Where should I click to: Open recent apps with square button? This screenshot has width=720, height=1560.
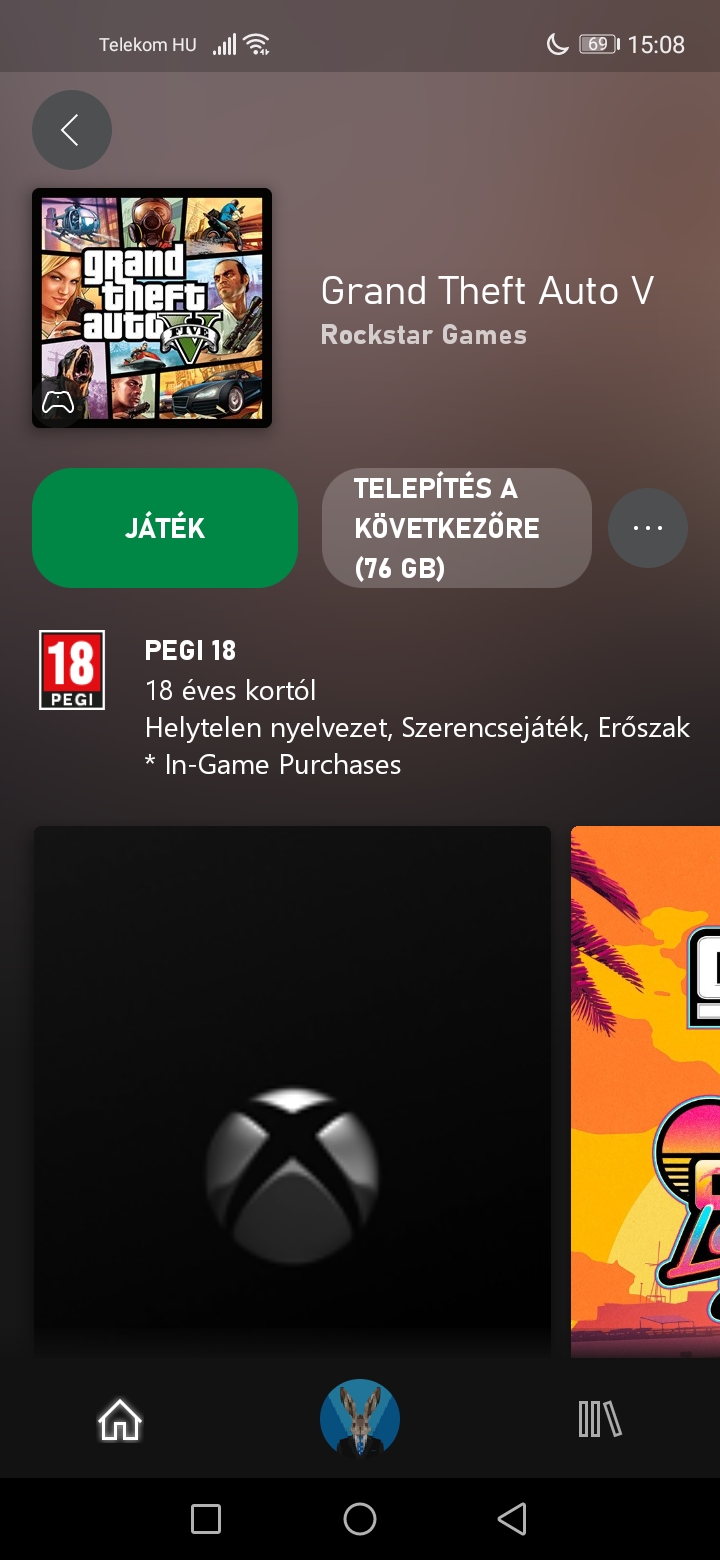click(206, 1519)
